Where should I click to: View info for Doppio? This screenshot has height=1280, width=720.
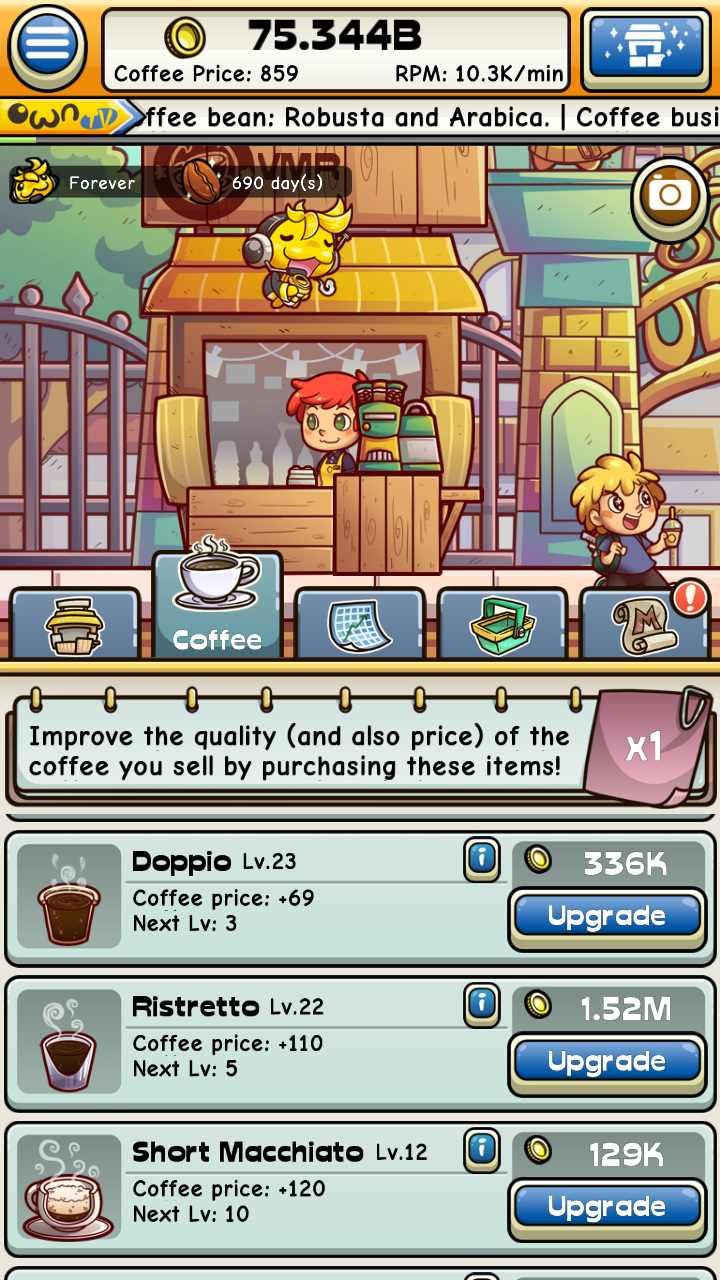pyautogui.click(x=482, y=860)
